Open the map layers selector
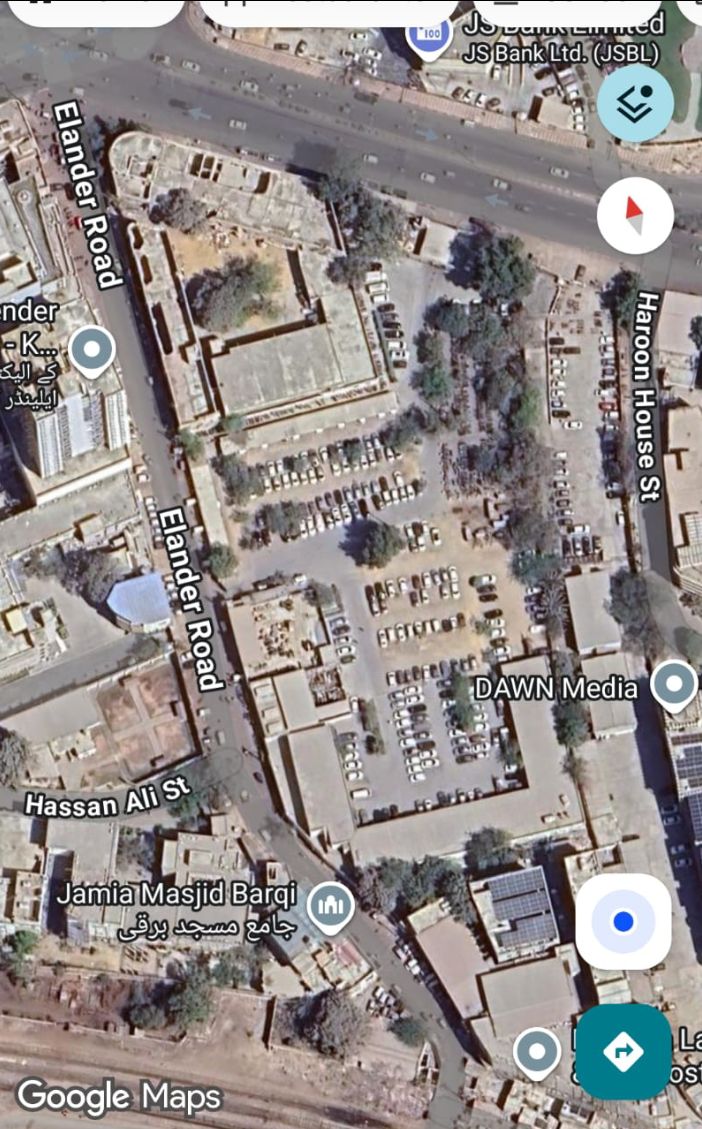Image resolution: width=702 pixels, height=1129 pixels. click(x=635, y=103)
